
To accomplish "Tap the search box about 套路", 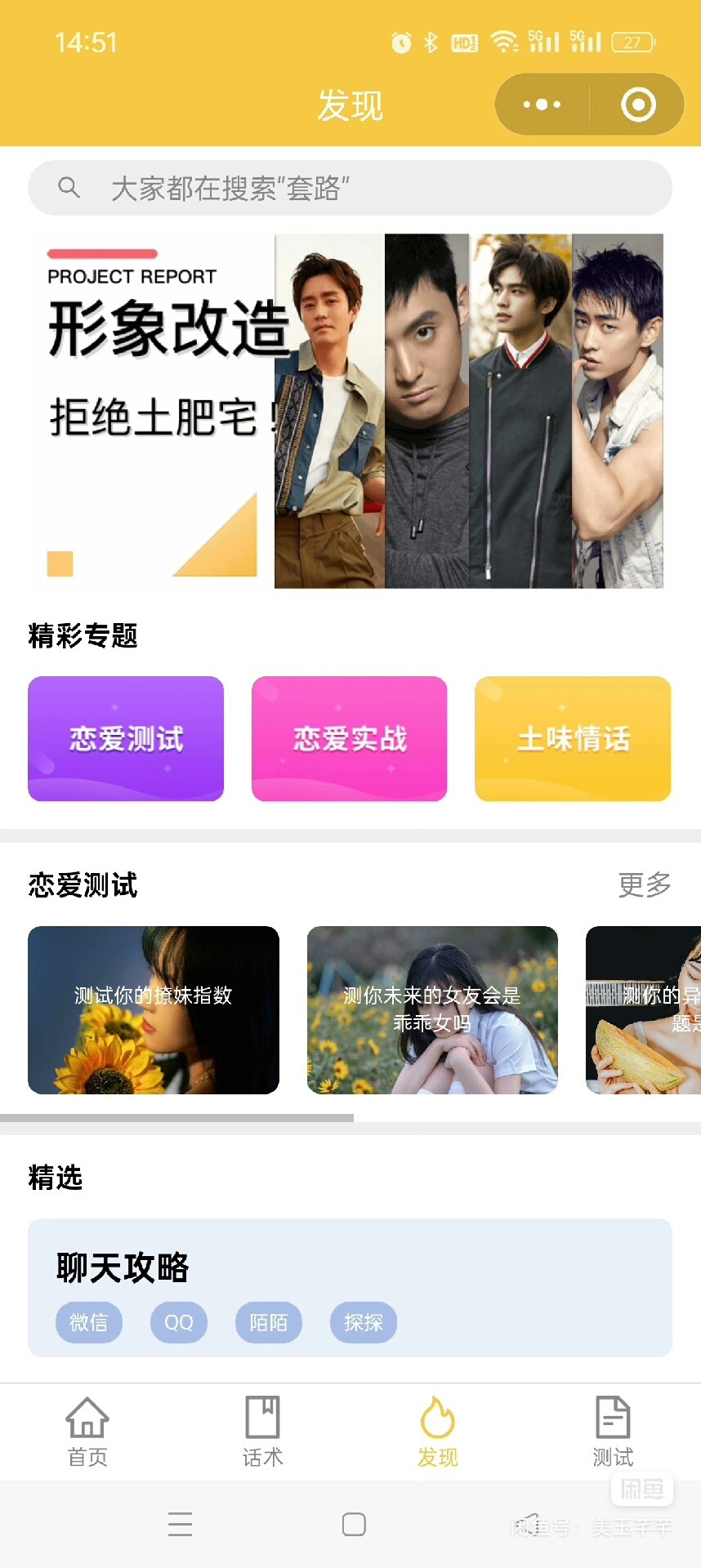I will tap(350, 189).
